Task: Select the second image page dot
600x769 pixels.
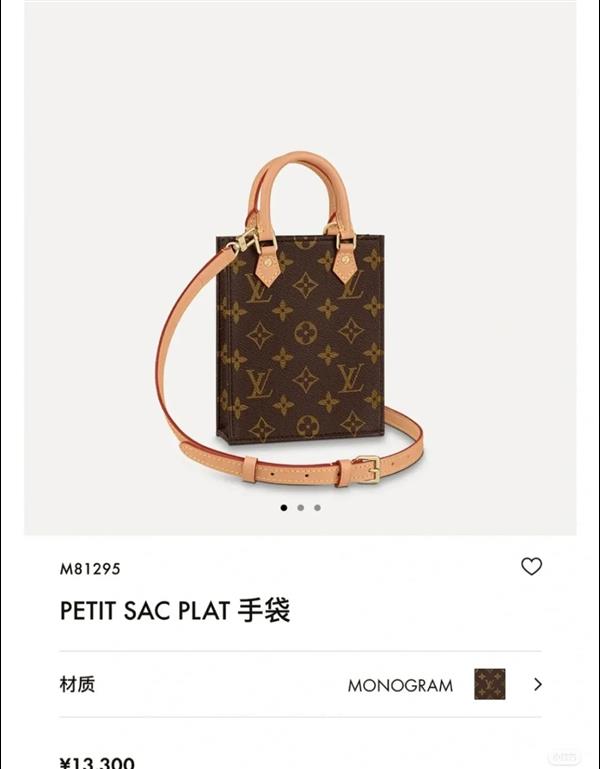Action: pyautogui.click(x=300, y=508)
